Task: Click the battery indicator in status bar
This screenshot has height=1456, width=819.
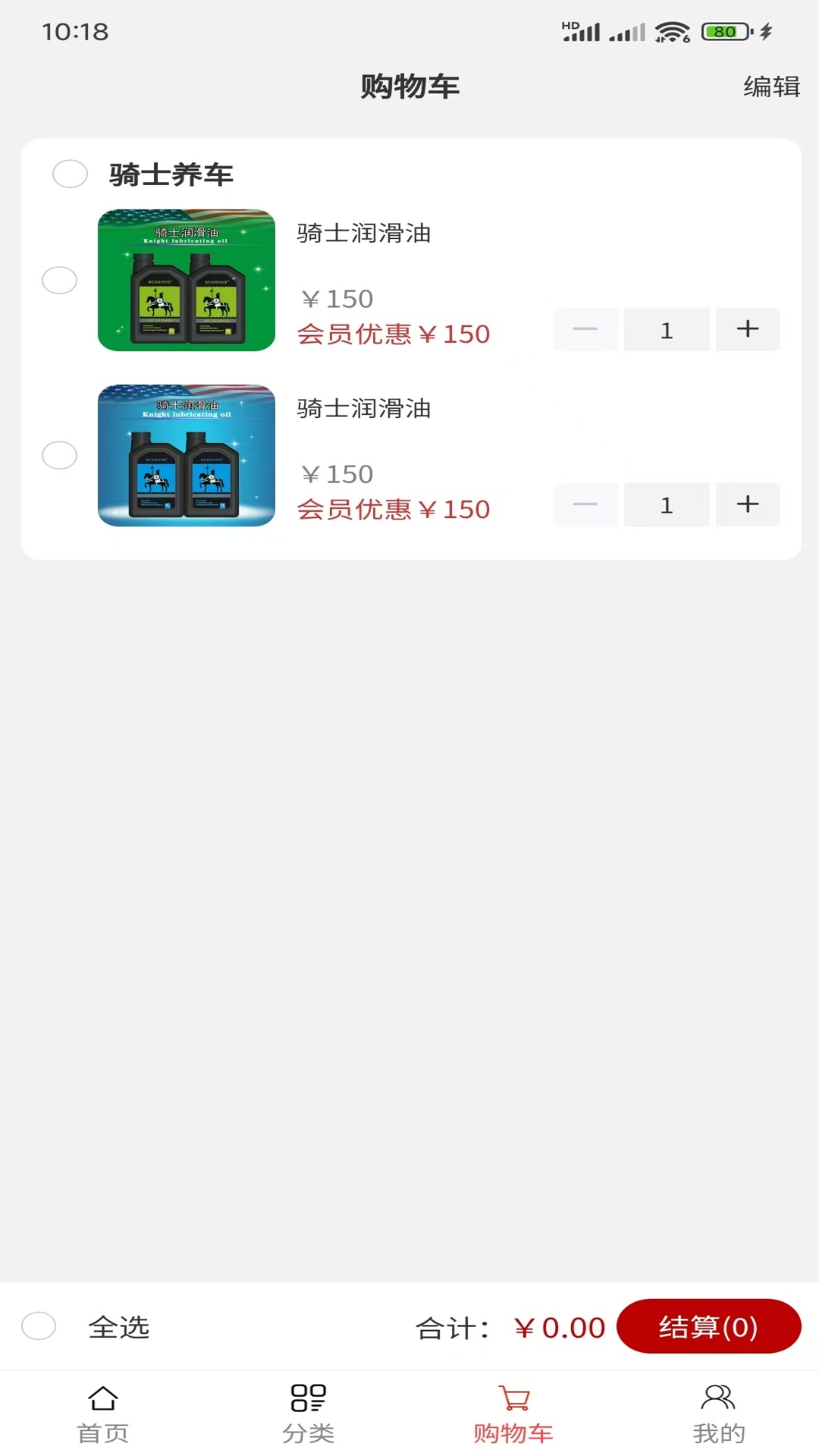Action: 726,31
